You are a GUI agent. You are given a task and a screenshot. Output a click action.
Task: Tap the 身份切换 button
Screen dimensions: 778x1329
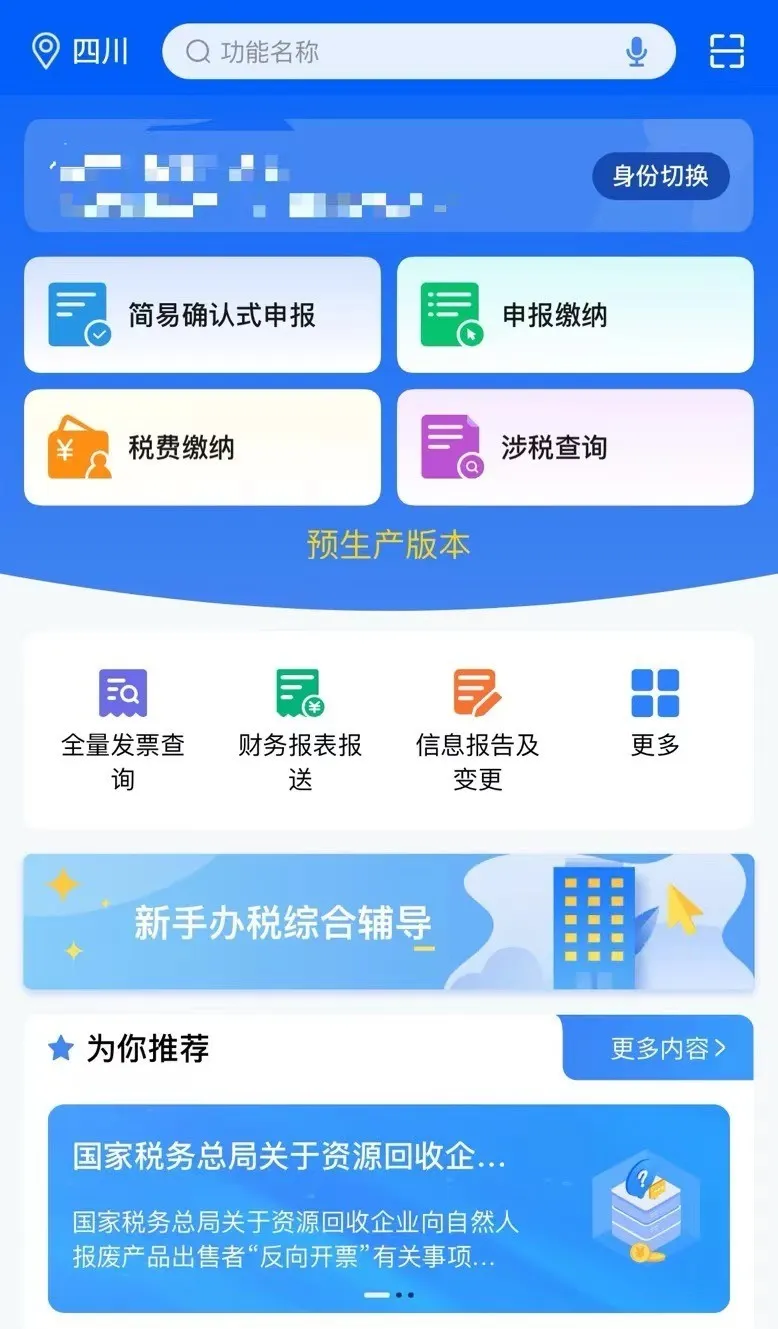[x=660, y=176]
